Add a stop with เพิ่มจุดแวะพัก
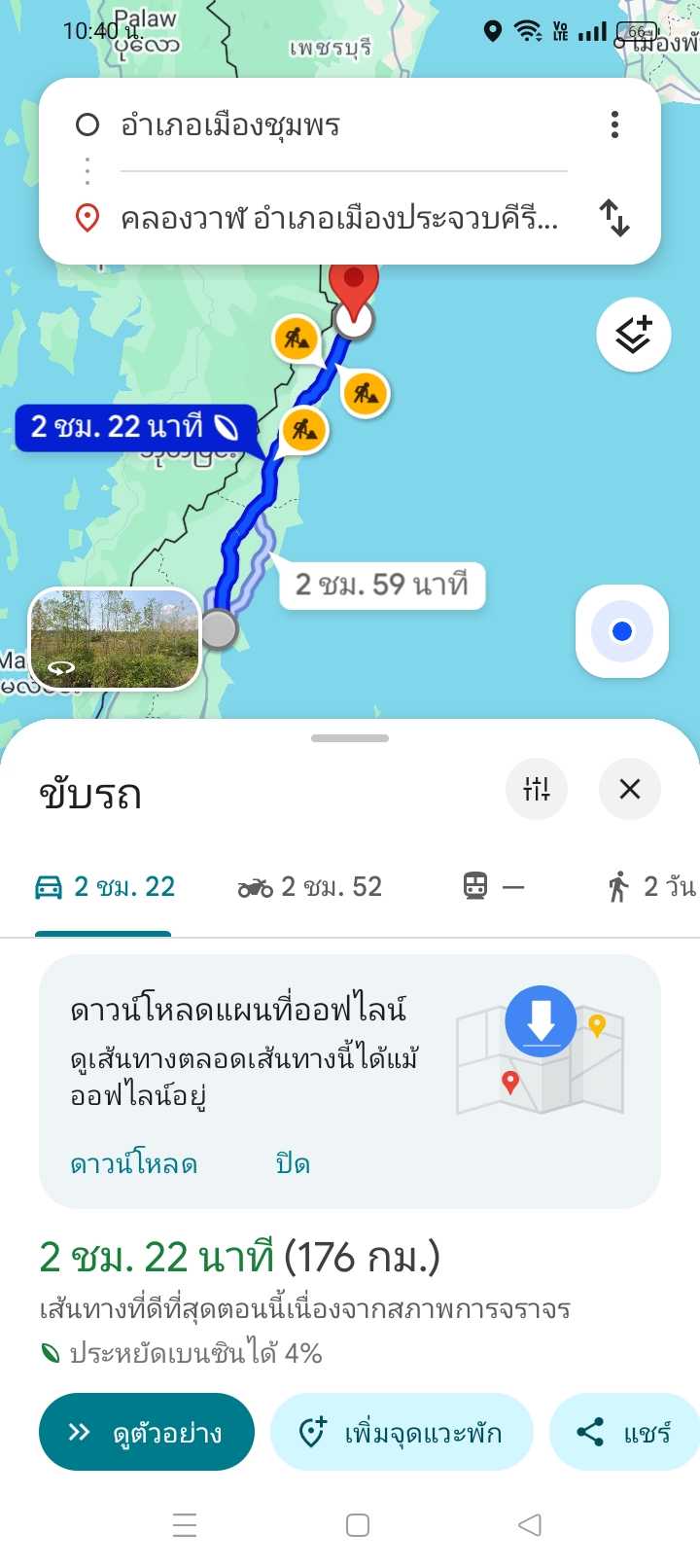700x1568 pixels. point(402,1432)
